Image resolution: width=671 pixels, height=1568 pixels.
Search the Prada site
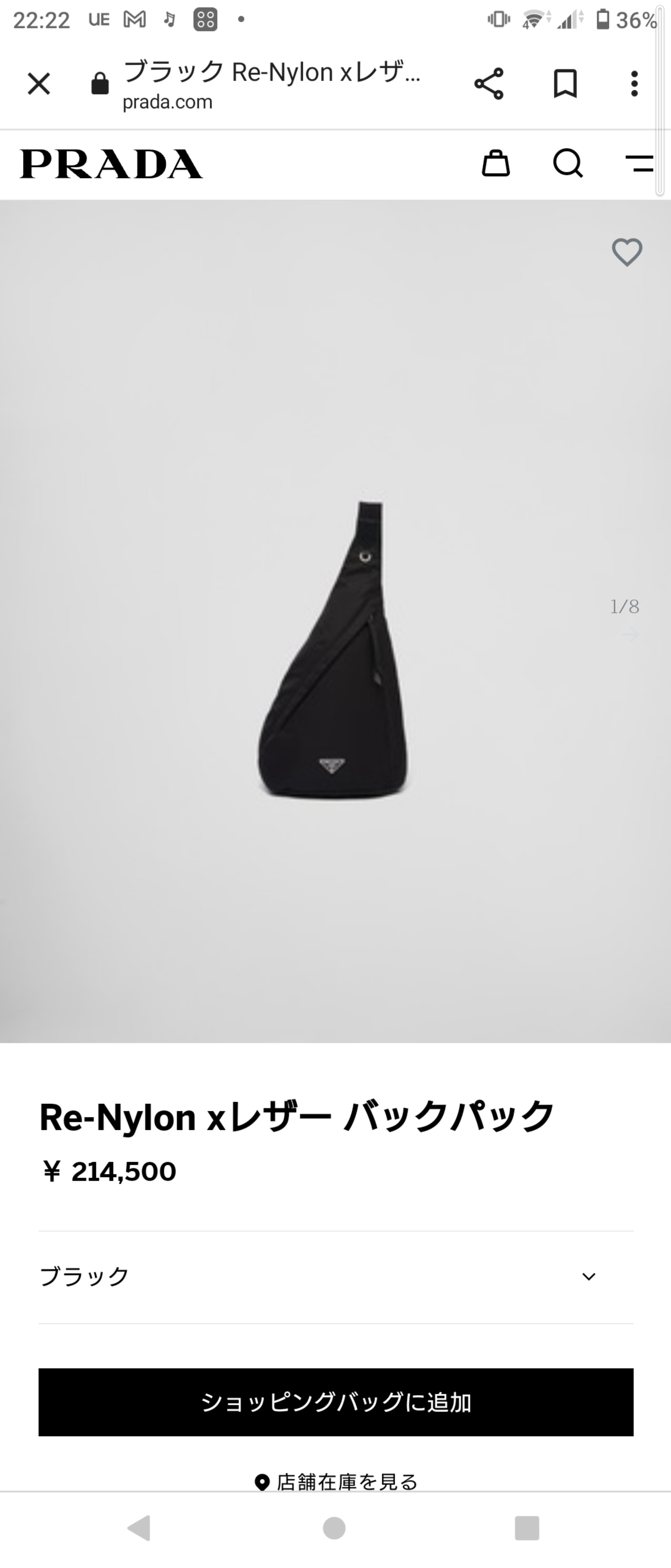coord(568,164)
